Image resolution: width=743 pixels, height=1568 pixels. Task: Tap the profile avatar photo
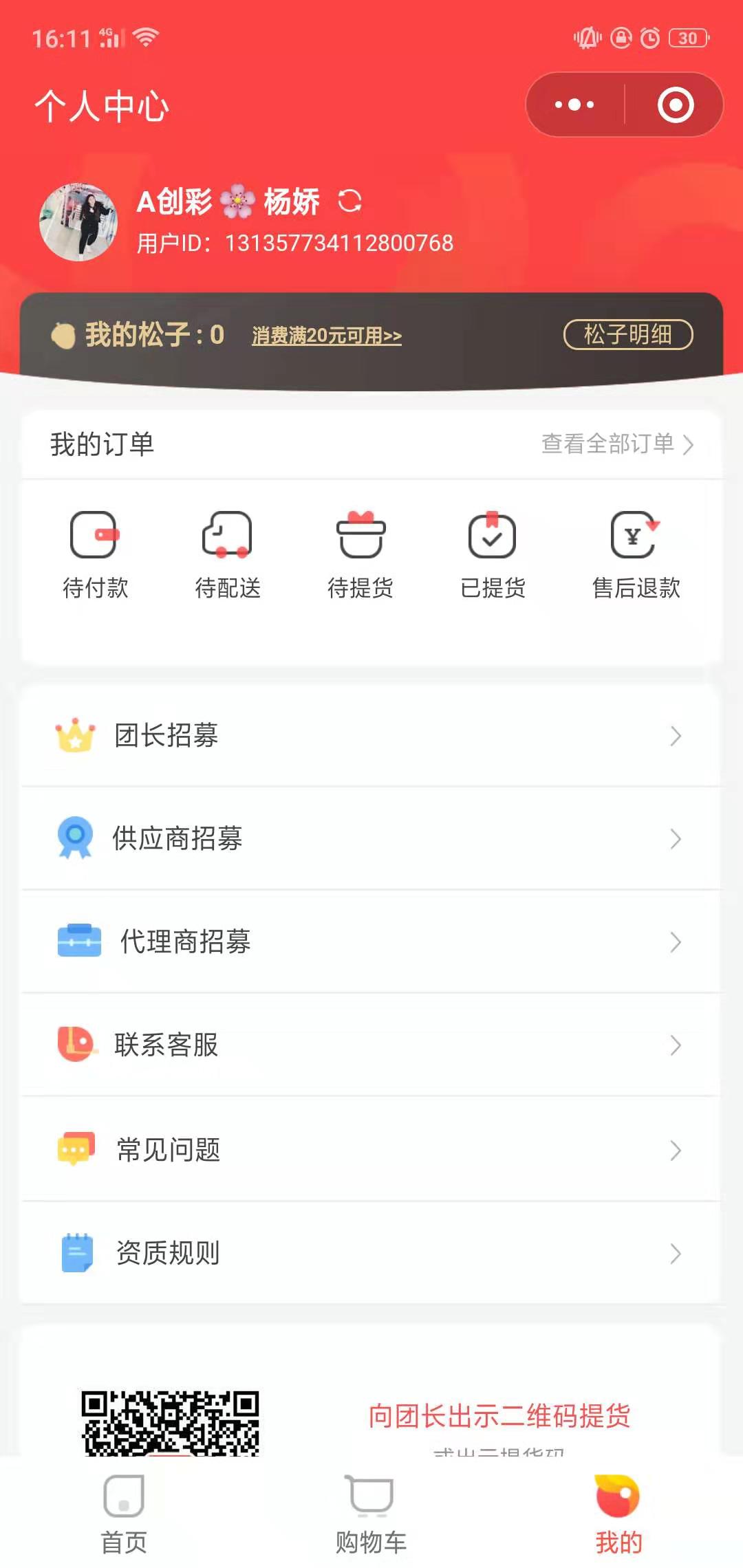[78, 222]
